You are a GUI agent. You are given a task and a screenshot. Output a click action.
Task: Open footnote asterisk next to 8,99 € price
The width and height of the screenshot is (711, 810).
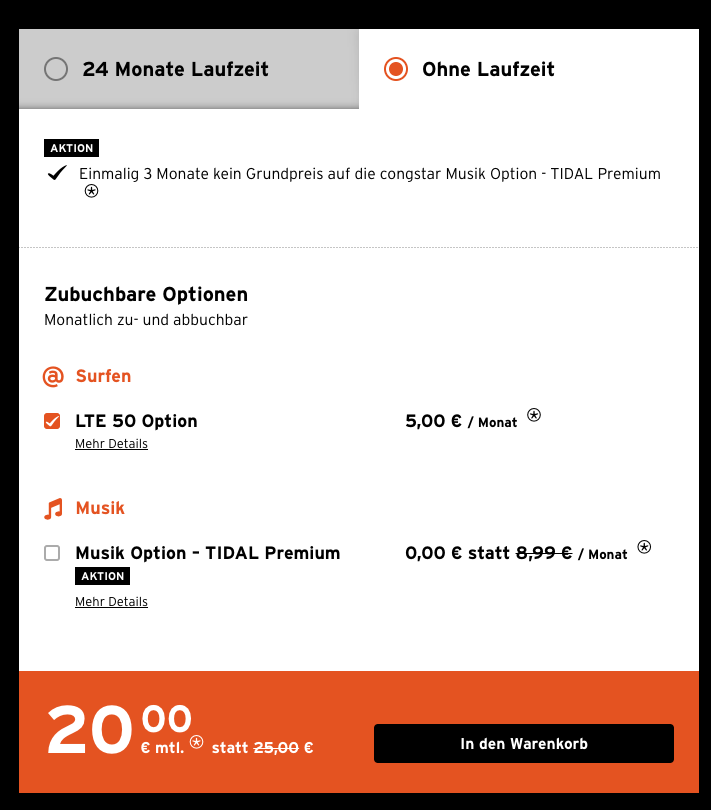point(644,547)
